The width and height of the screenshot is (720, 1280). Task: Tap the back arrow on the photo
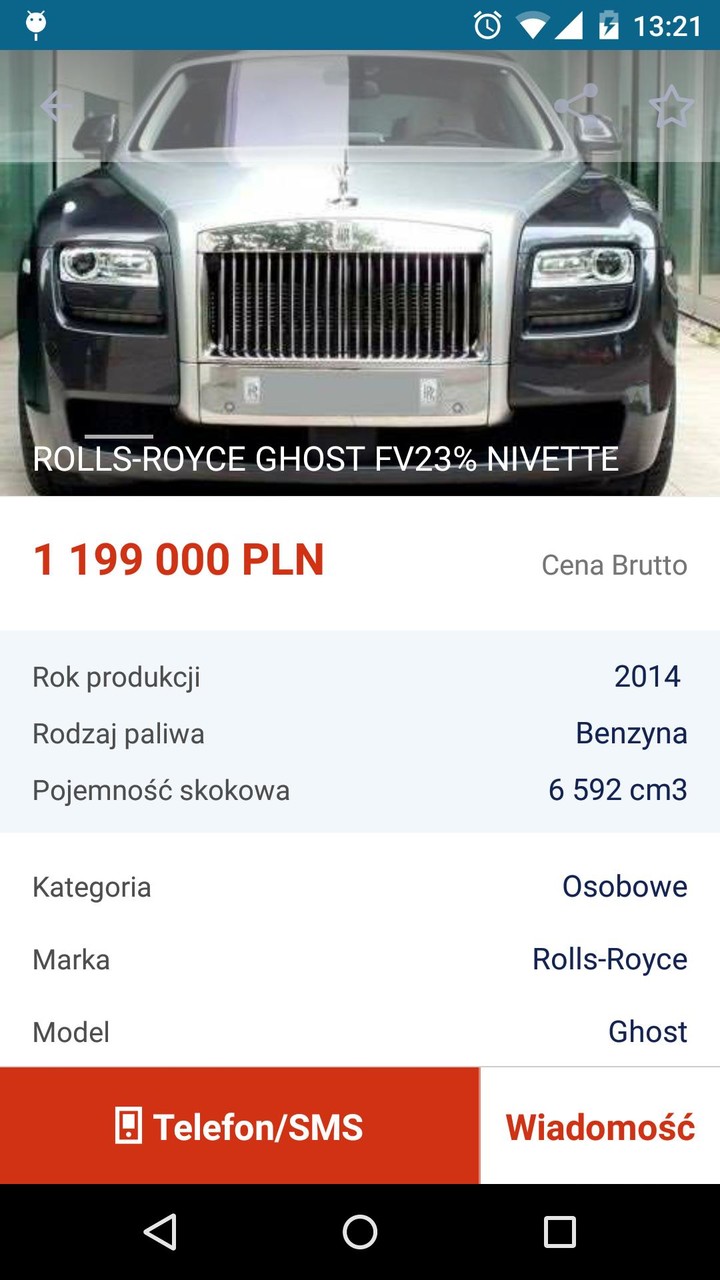coord(53,106)
